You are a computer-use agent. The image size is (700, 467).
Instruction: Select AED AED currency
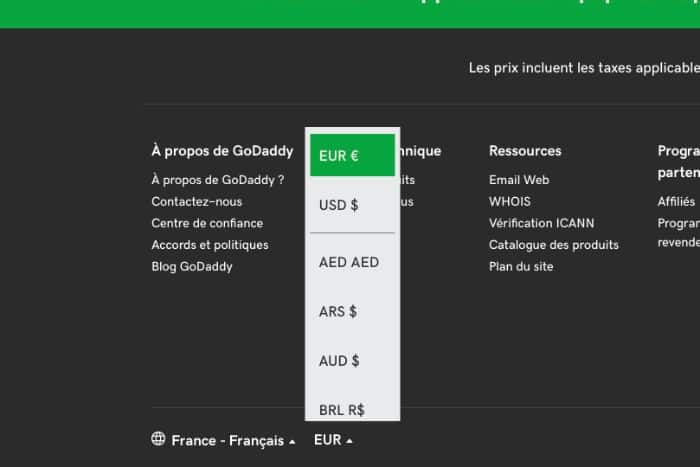349,262
